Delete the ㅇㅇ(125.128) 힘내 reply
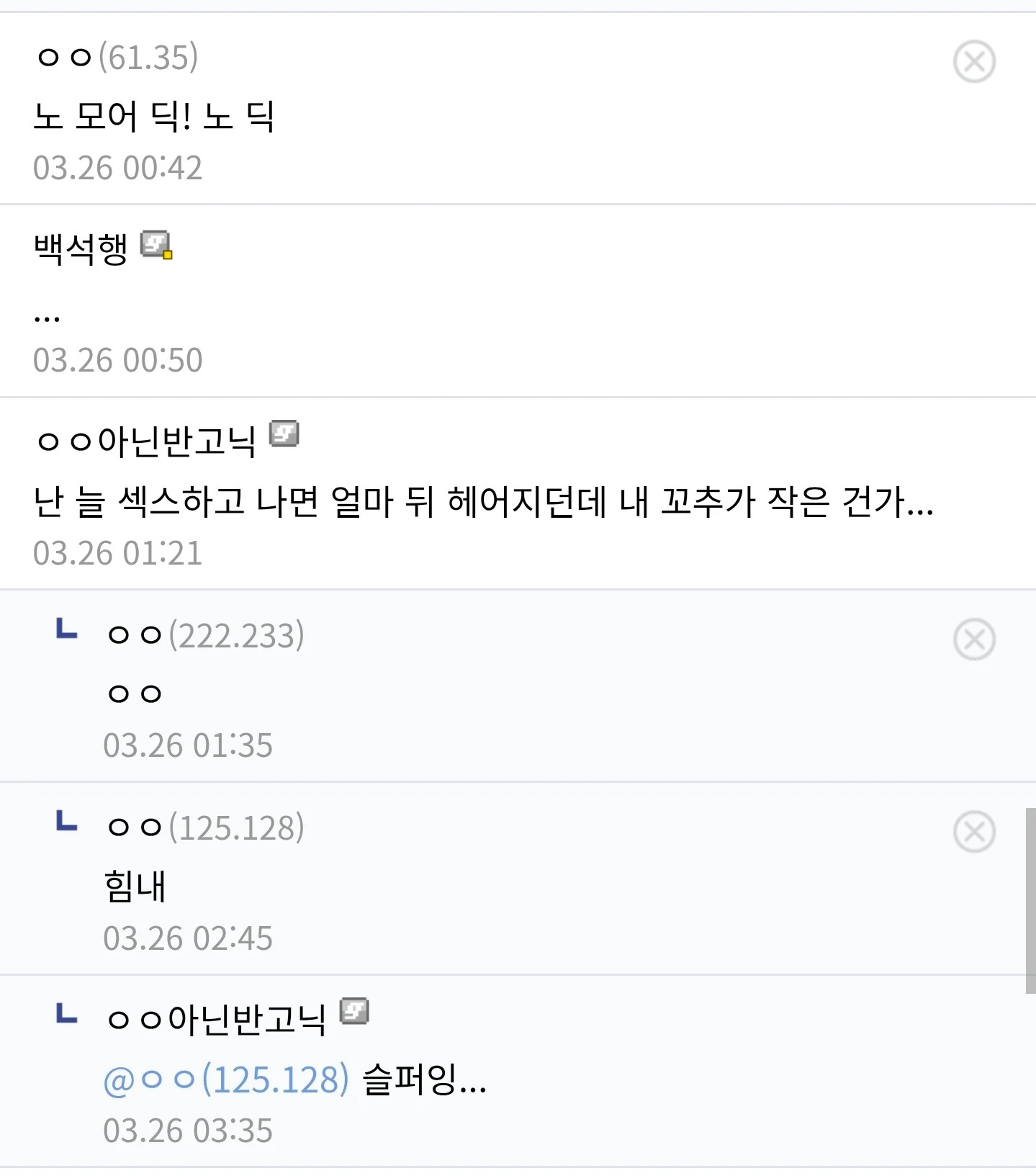Image resolution: width=1036 pixels, height=1176 pixels. [973, 832]
